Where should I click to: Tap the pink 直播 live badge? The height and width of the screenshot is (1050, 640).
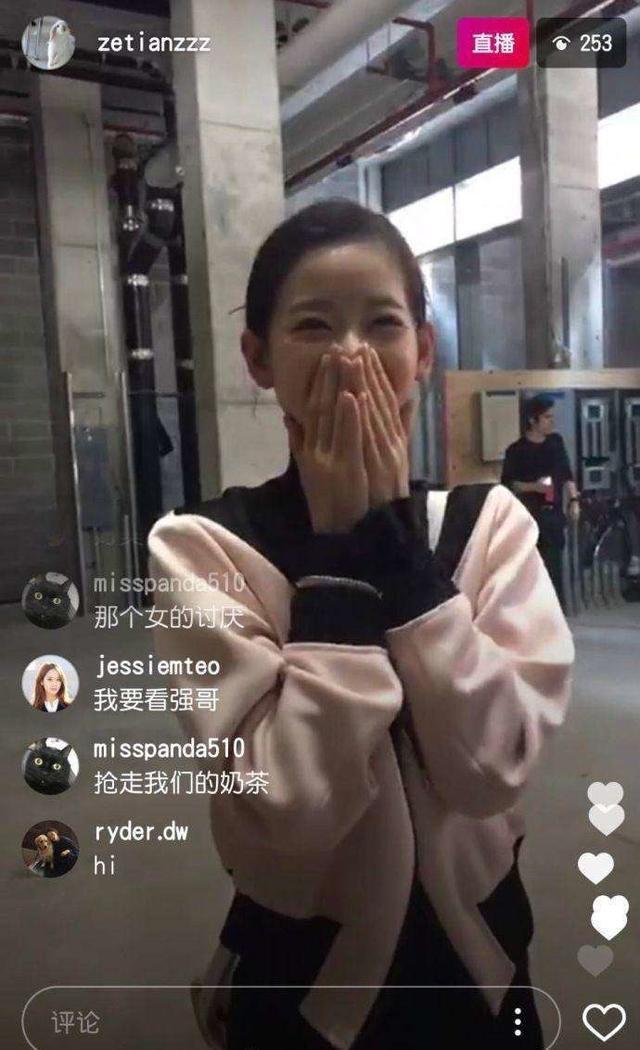point(493,43)
